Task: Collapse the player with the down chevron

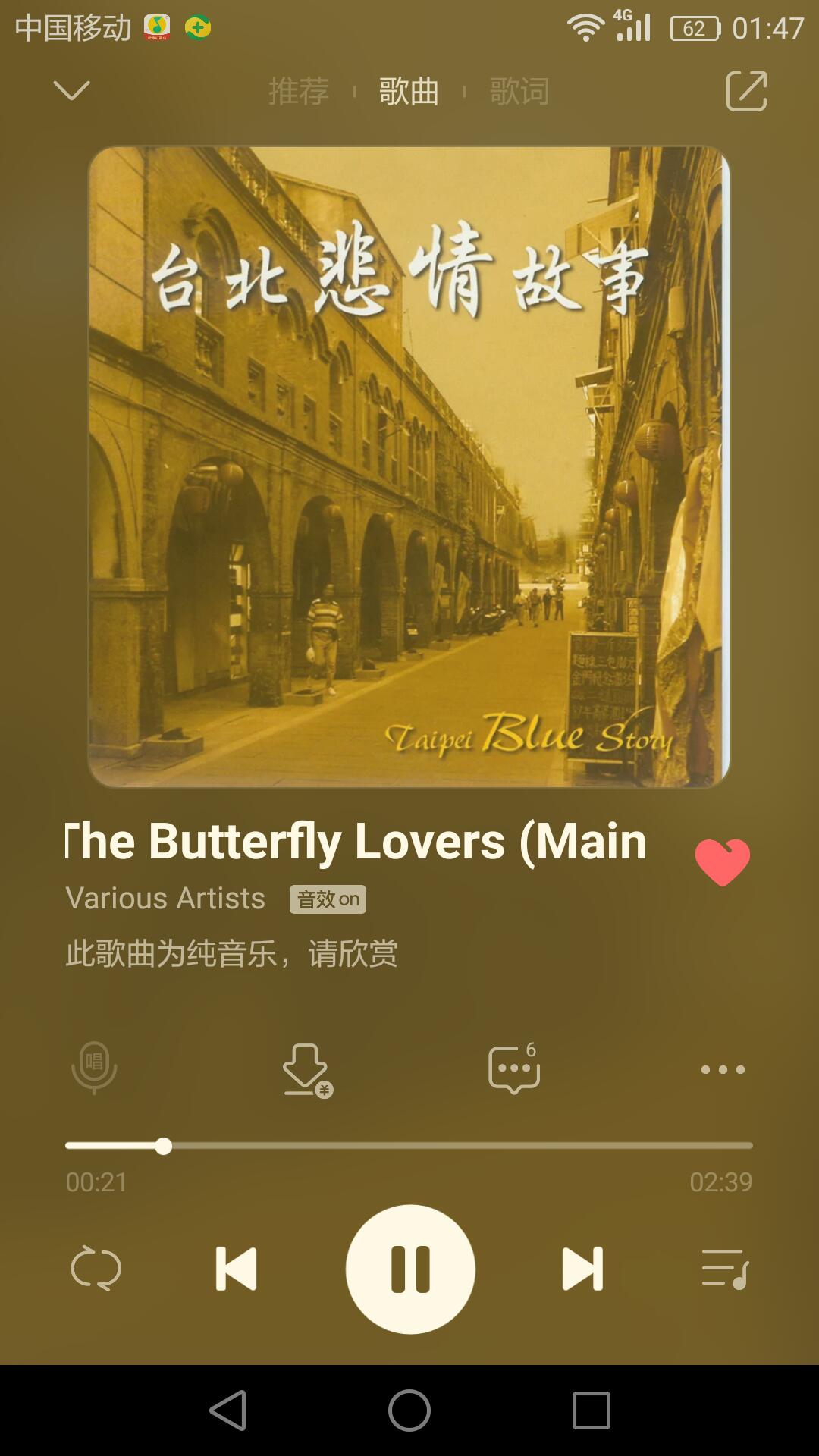Action: (72, 91)
